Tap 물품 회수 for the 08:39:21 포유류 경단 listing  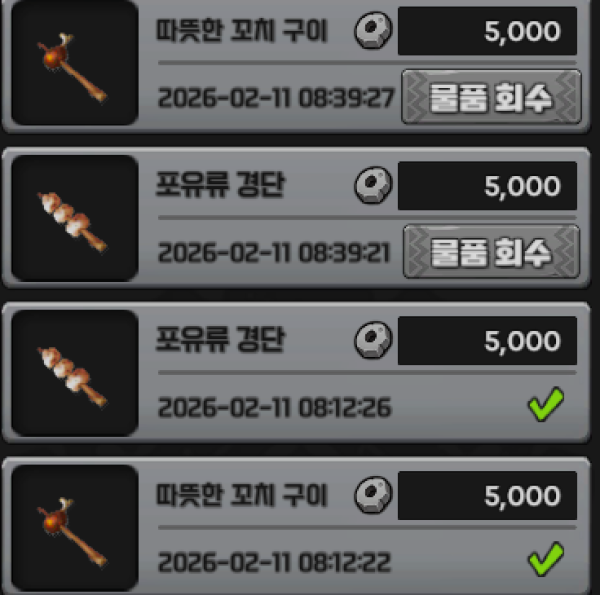(490, 252)
